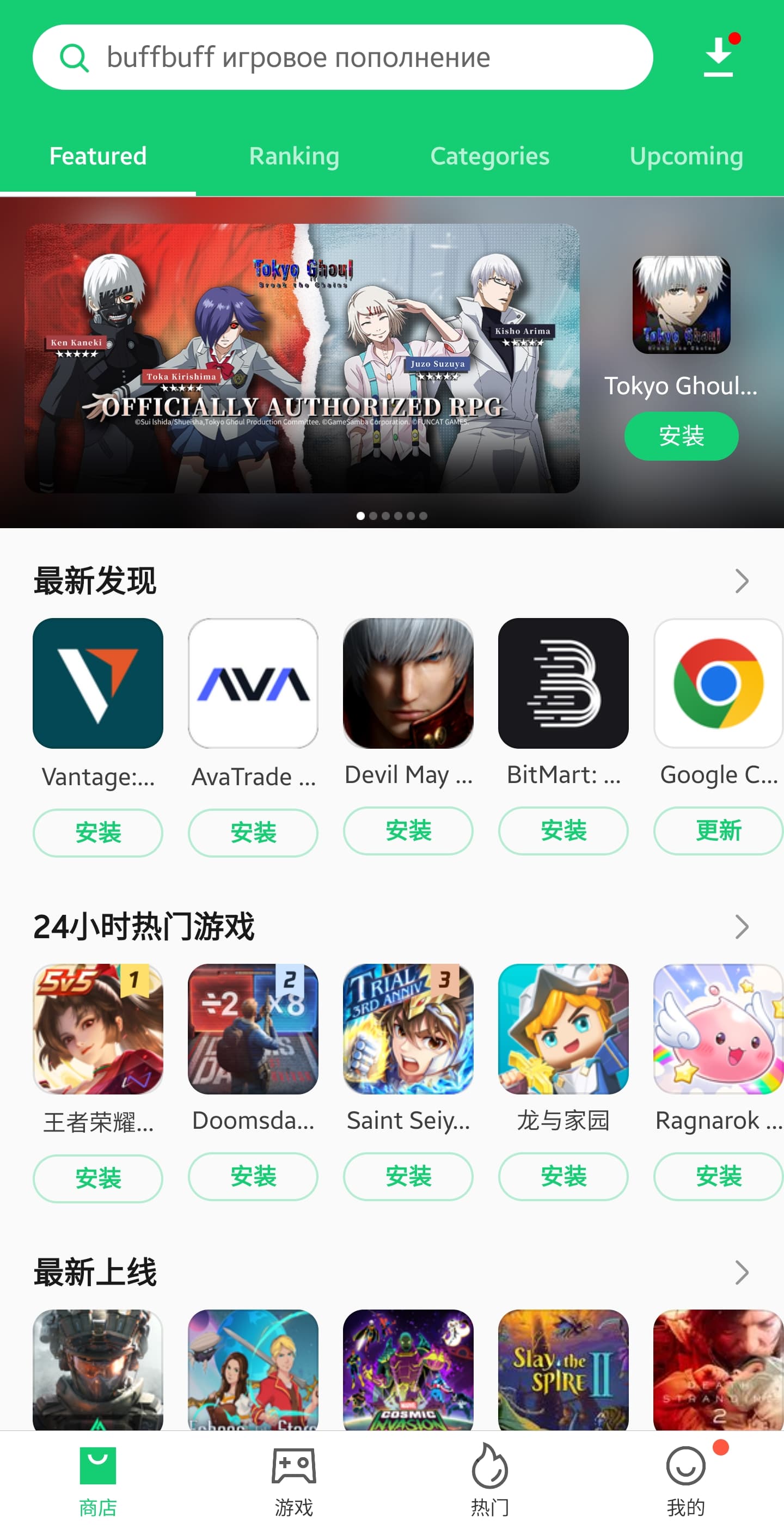Switch to the Upcoming tab
This screenshot has height=1529, width=784.
686,156
